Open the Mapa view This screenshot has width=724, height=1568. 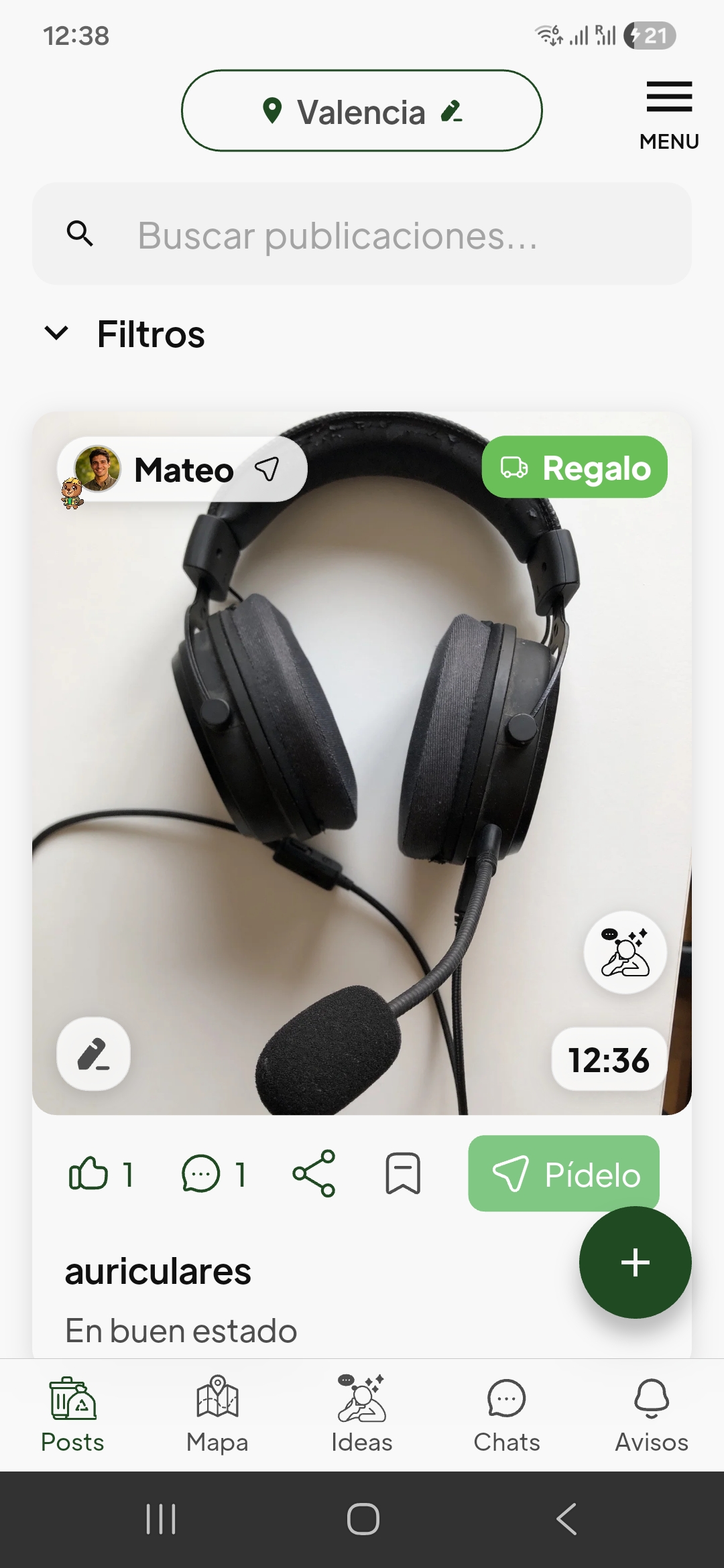click(x=217, y=1411)
